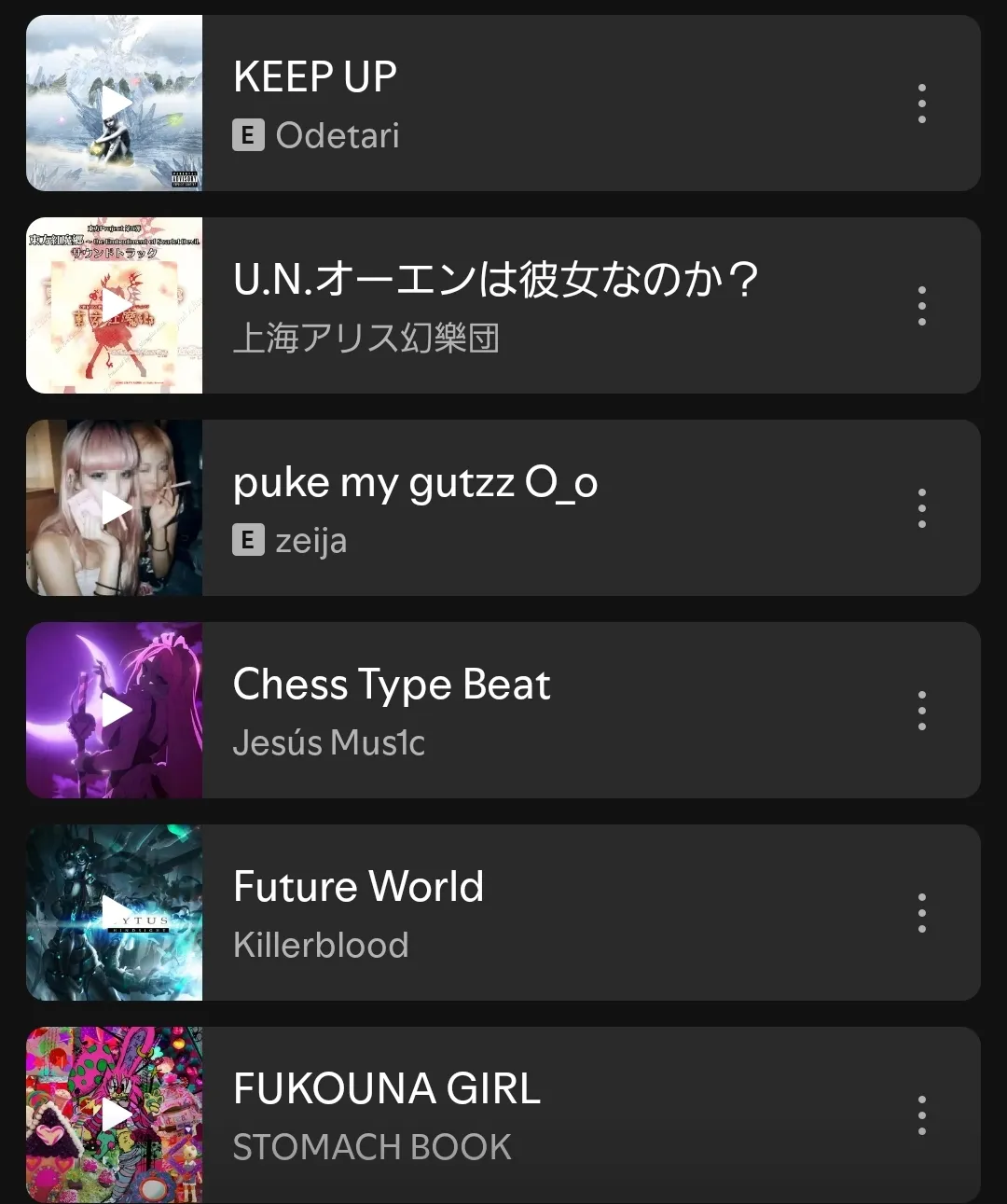Viewport: 1007px width, 1204px height.
Task: Open overflow menu for puke my gutzz O_o
Action: (921, 508)
